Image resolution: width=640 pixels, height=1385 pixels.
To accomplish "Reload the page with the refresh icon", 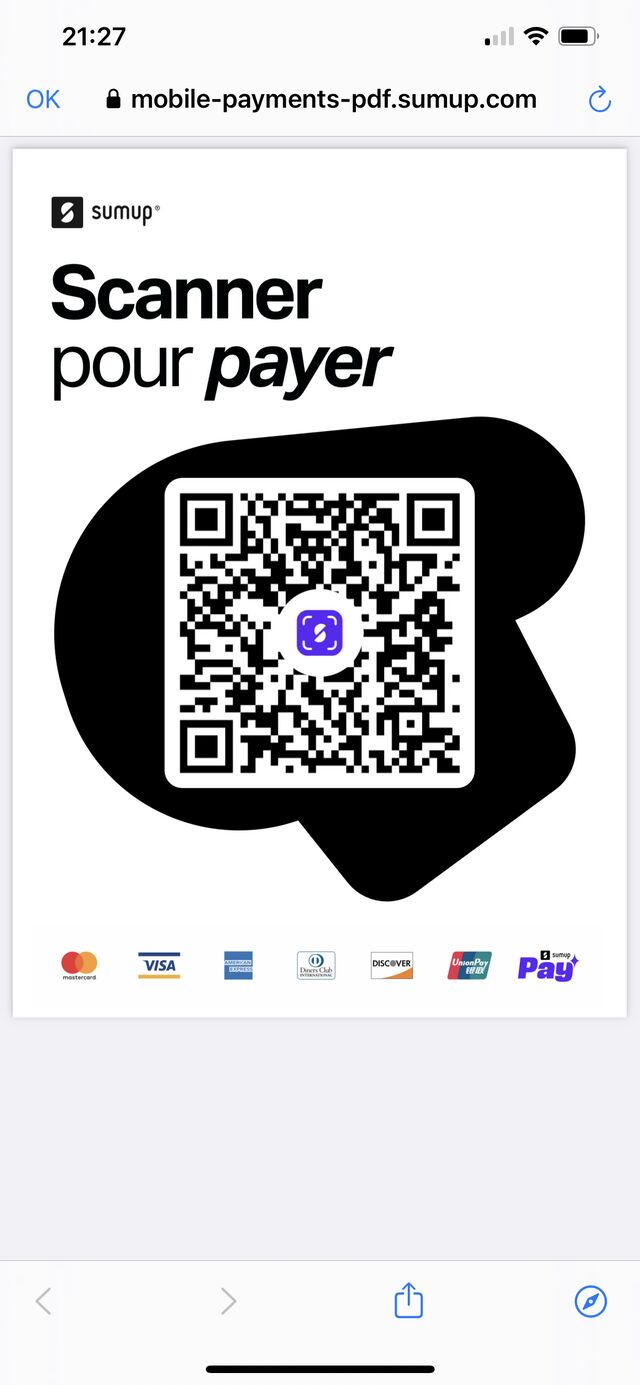I will point(599,99).
